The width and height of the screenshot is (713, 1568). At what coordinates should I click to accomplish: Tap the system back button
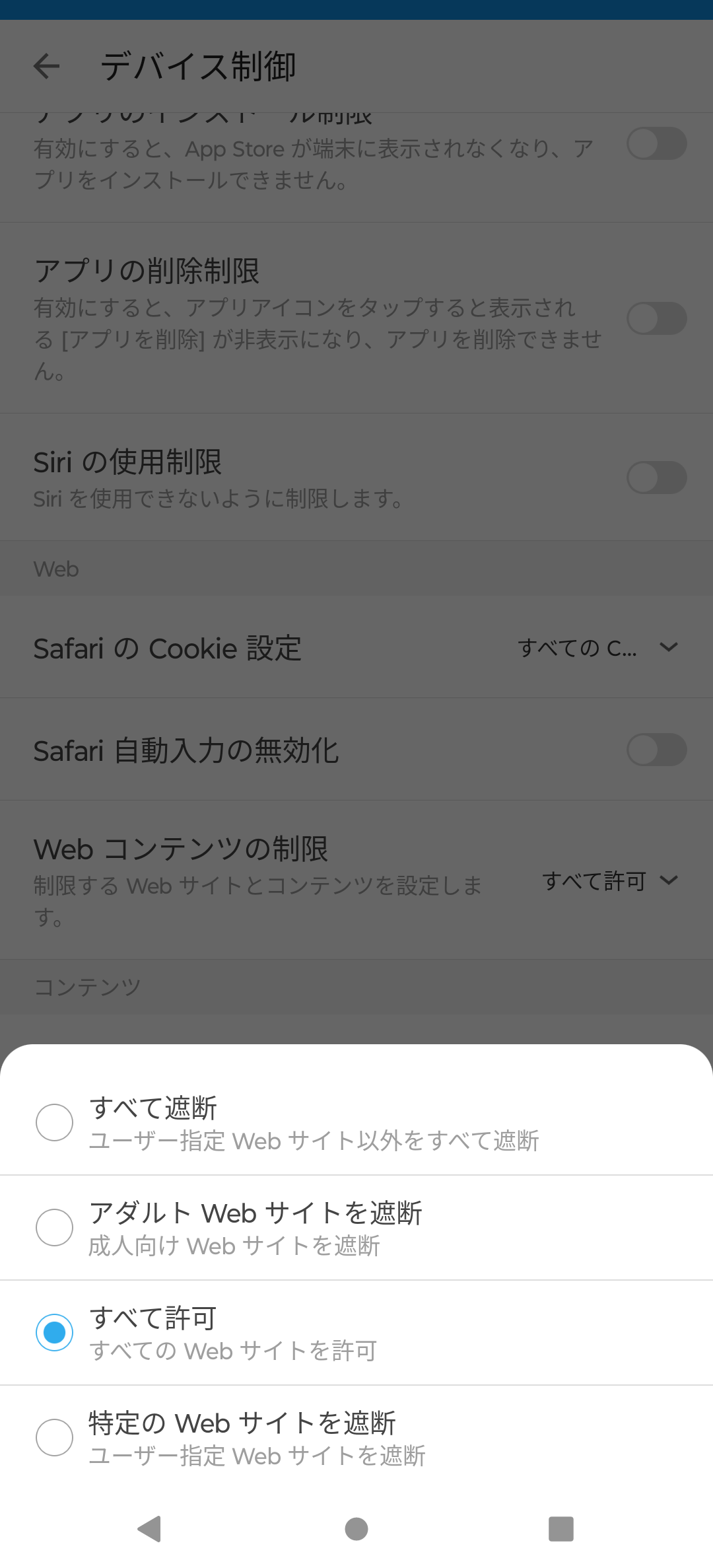point(150,1528)
